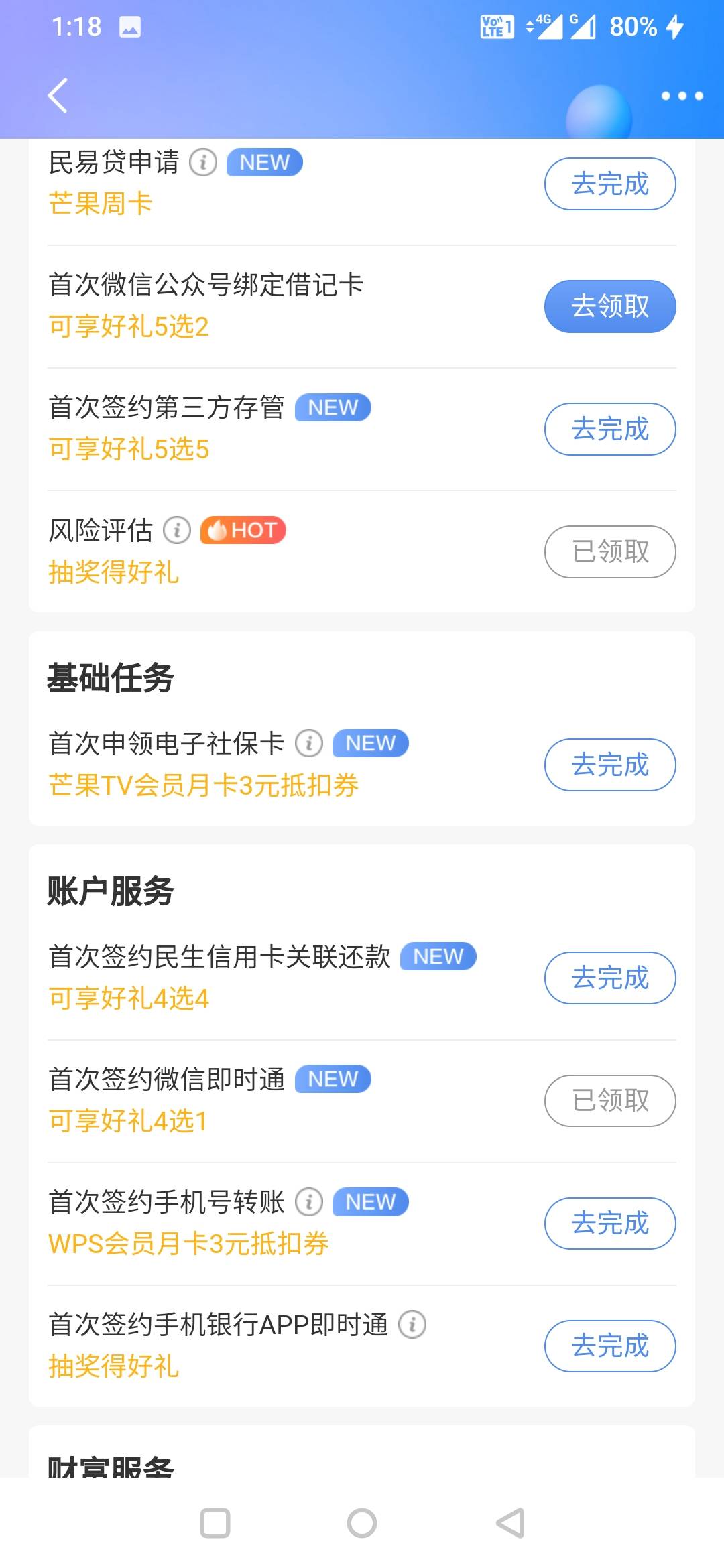
Task: Open the three-dot overflow menu
Action: (682, 96)
